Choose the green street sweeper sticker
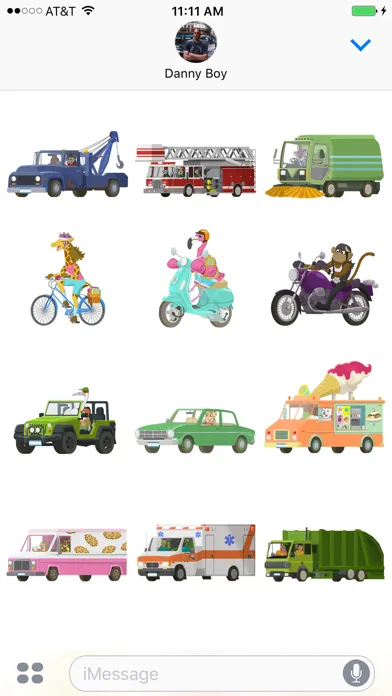Viewport: 392px width, 696px height. pyautogui.click(x=325, y=166)
